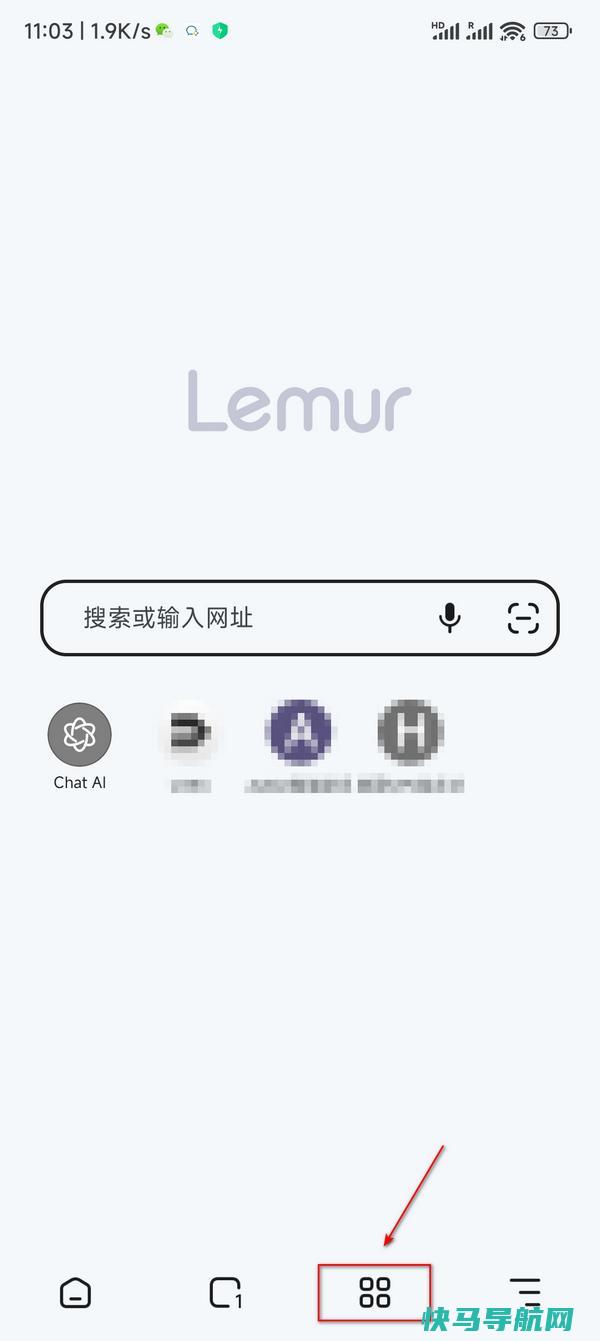Open the extensions grid icon
The image size is (600, 1341).
click(375, 1293)
